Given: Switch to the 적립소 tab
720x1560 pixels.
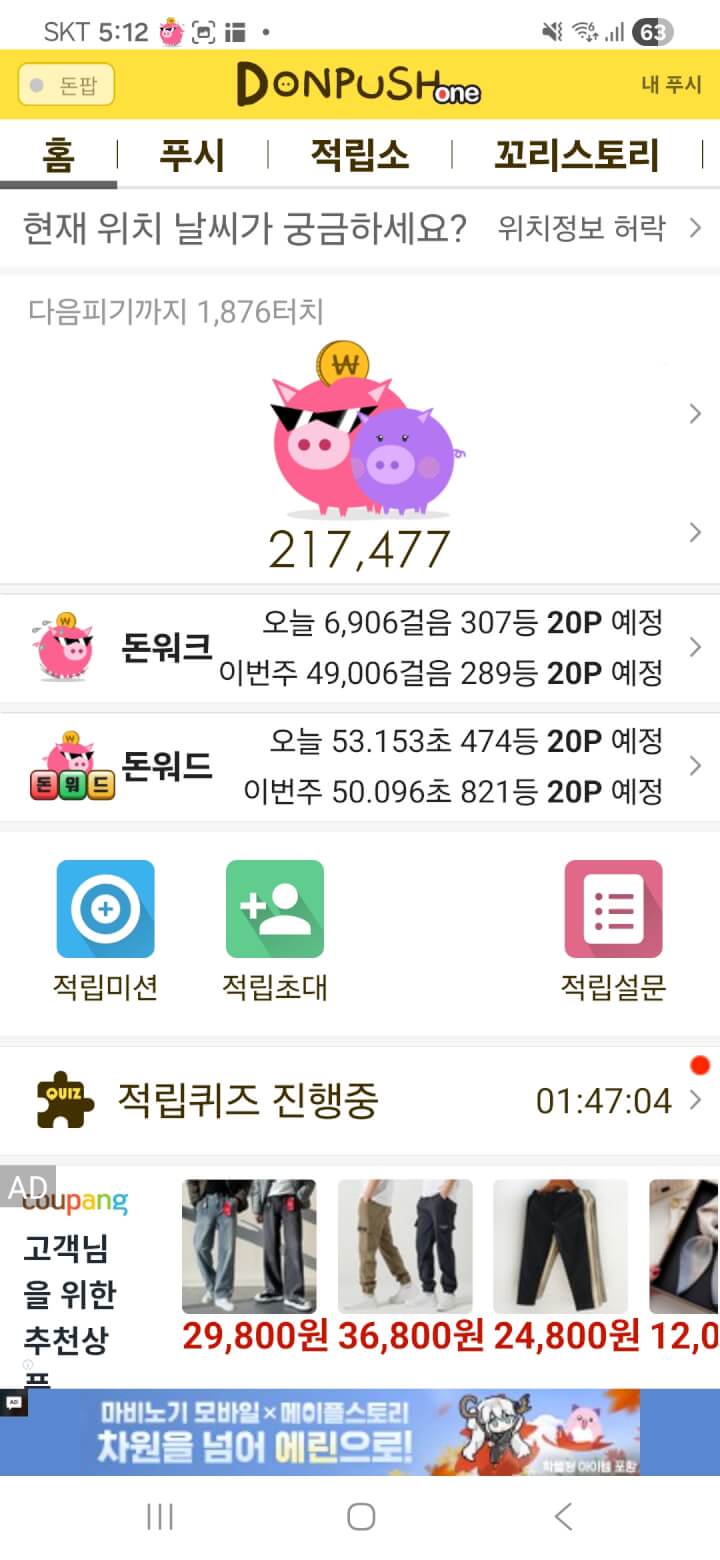Looking at the screenshot, I should pos(359,156).
